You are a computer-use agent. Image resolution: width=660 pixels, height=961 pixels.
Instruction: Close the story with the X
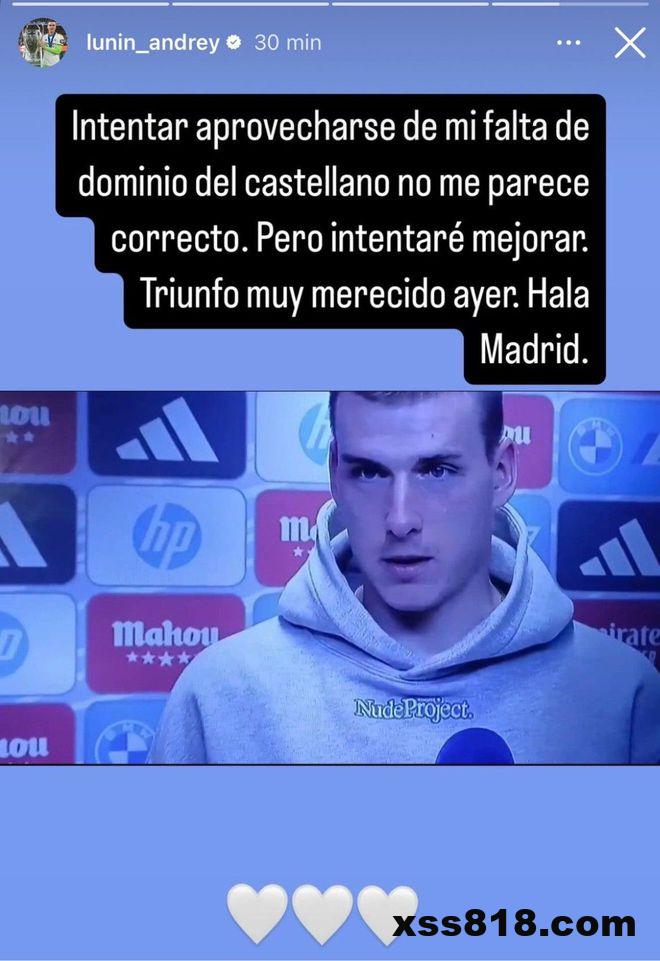629,43
